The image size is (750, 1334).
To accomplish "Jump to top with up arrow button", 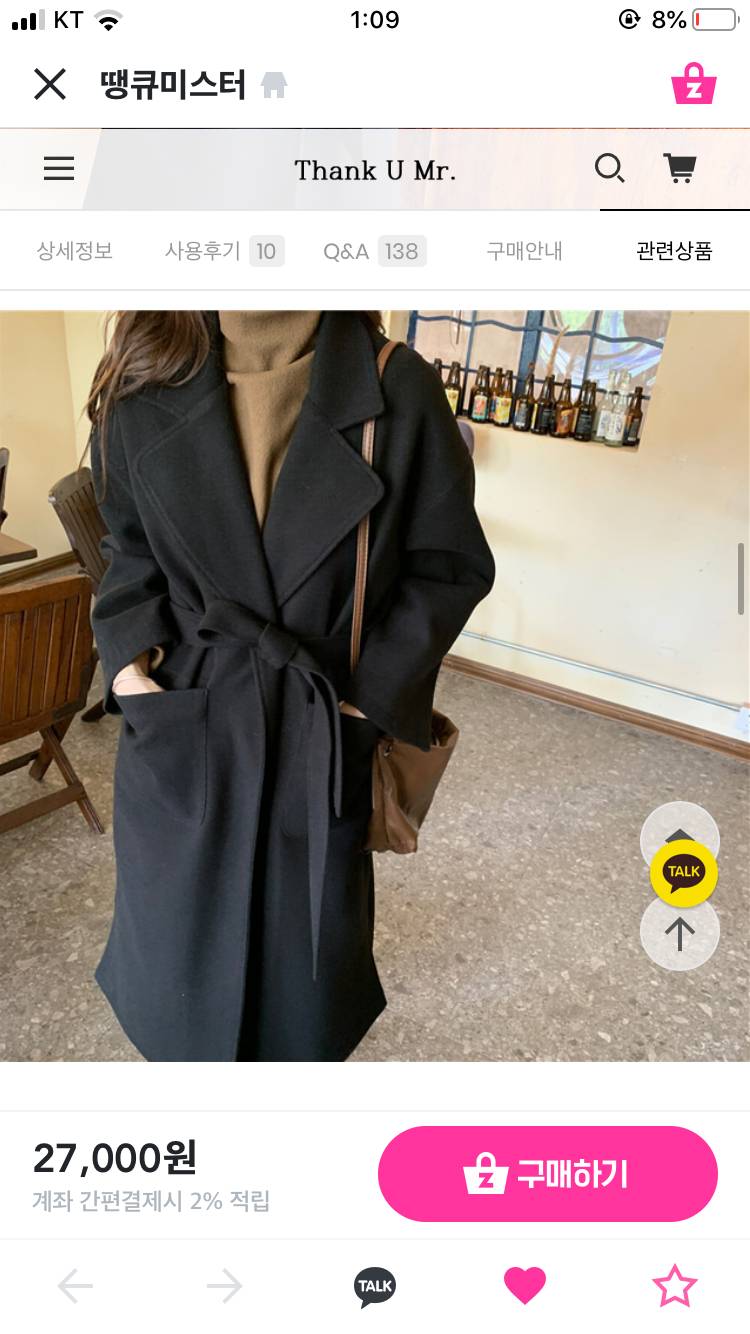I will 680,934.
